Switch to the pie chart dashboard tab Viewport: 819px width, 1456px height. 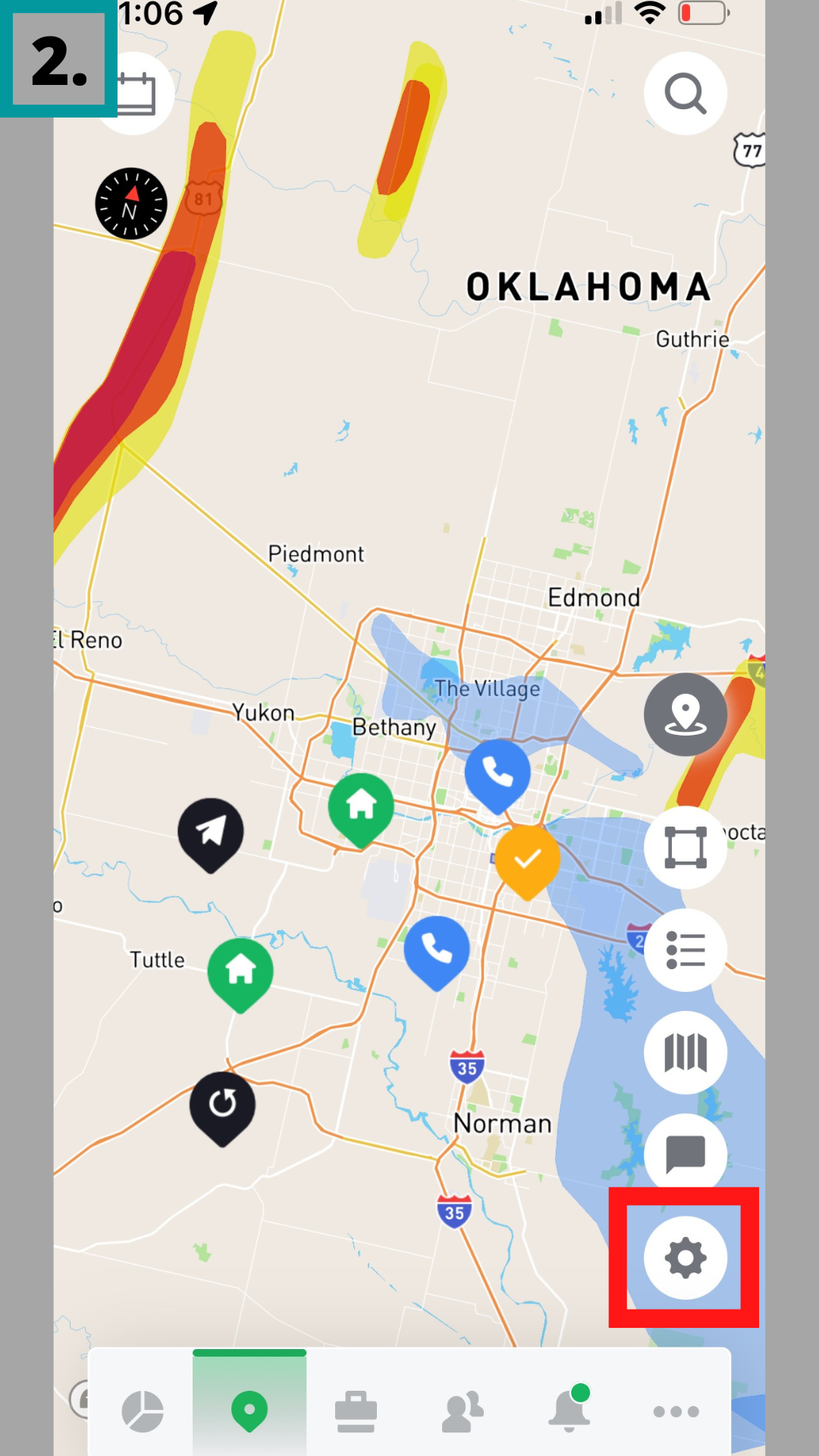143,1411
